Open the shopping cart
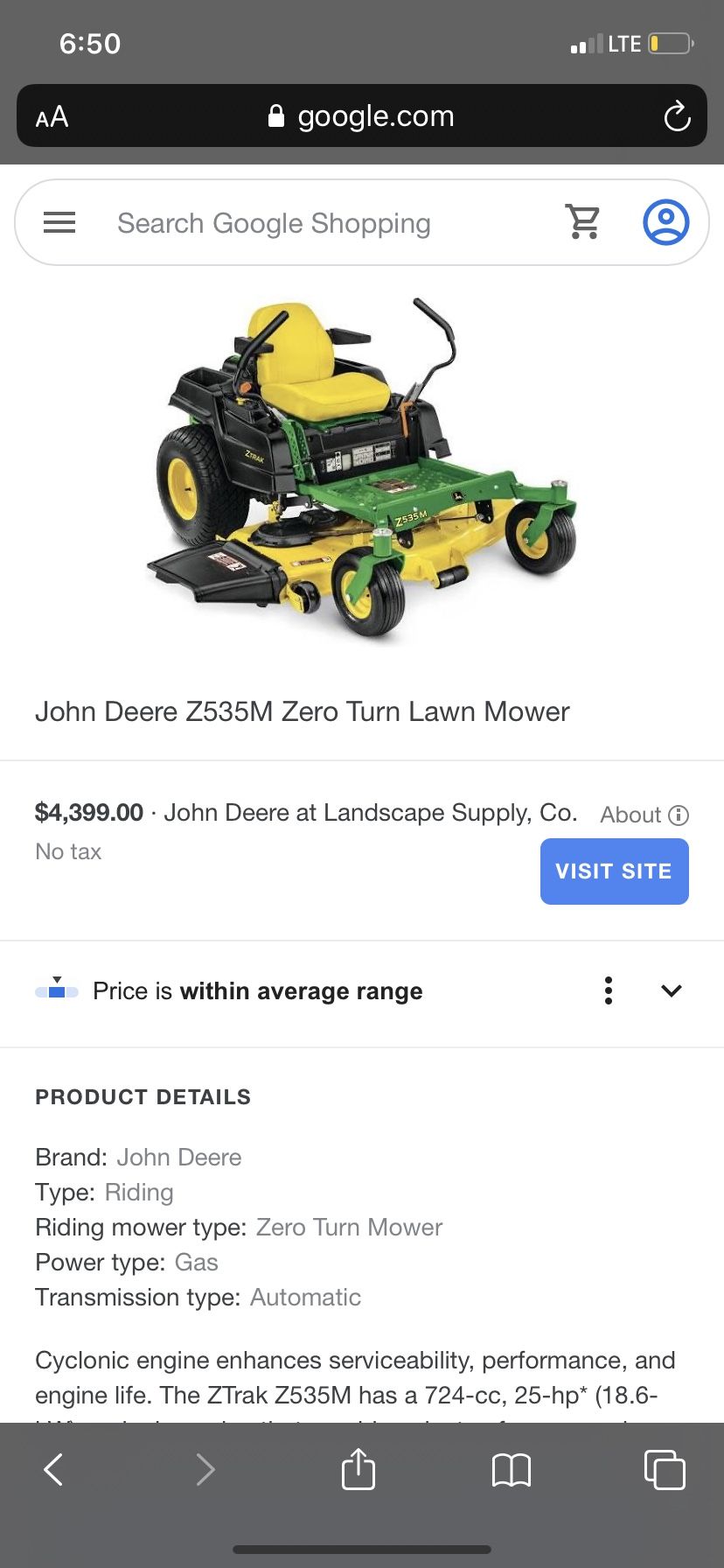 tap(583, 222)
